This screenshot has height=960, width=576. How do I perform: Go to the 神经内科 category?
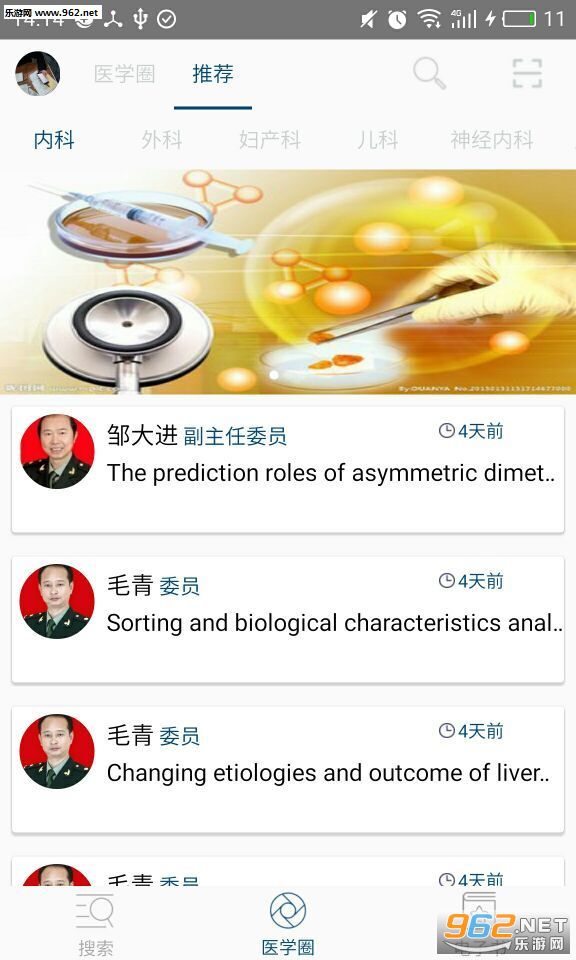click(492, 140)
